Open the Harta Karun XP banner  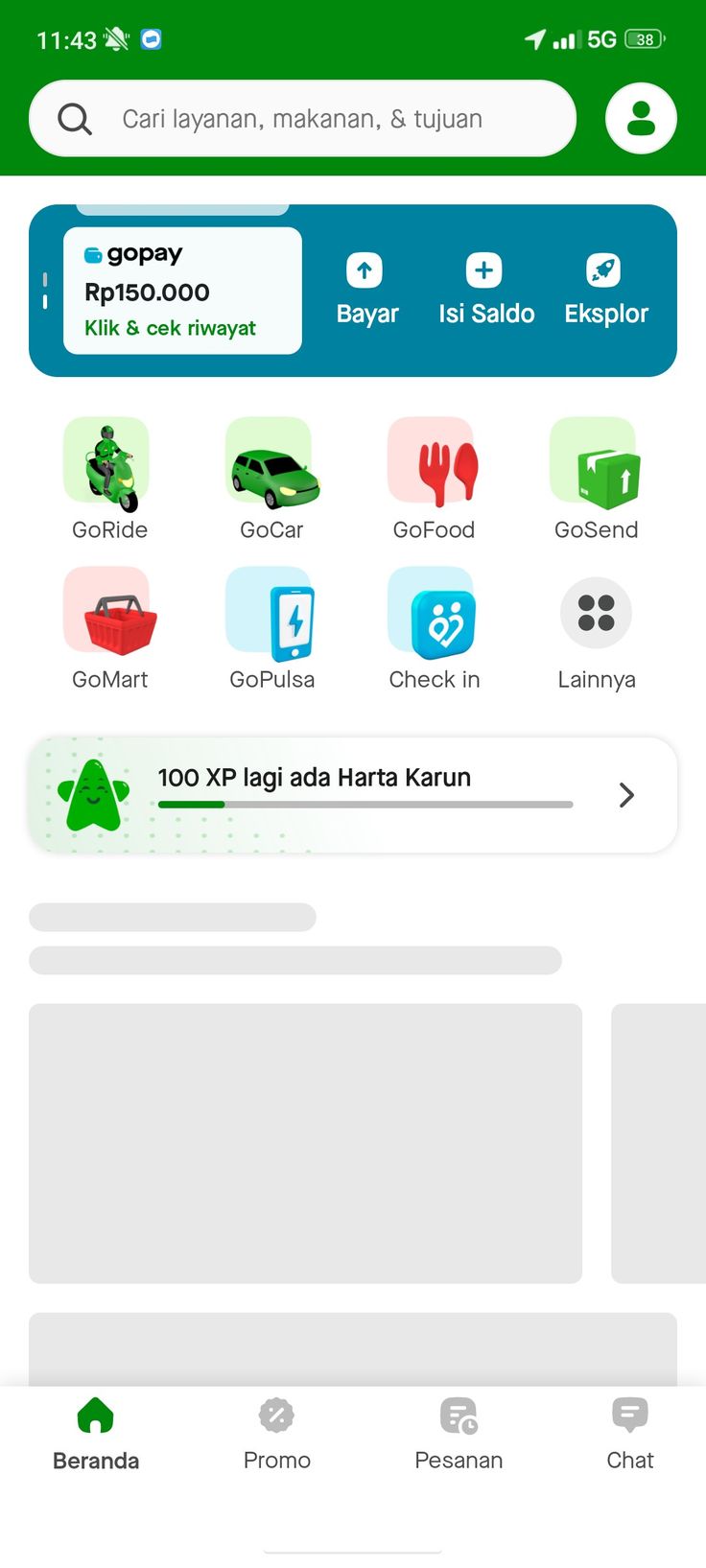[353, 795]
